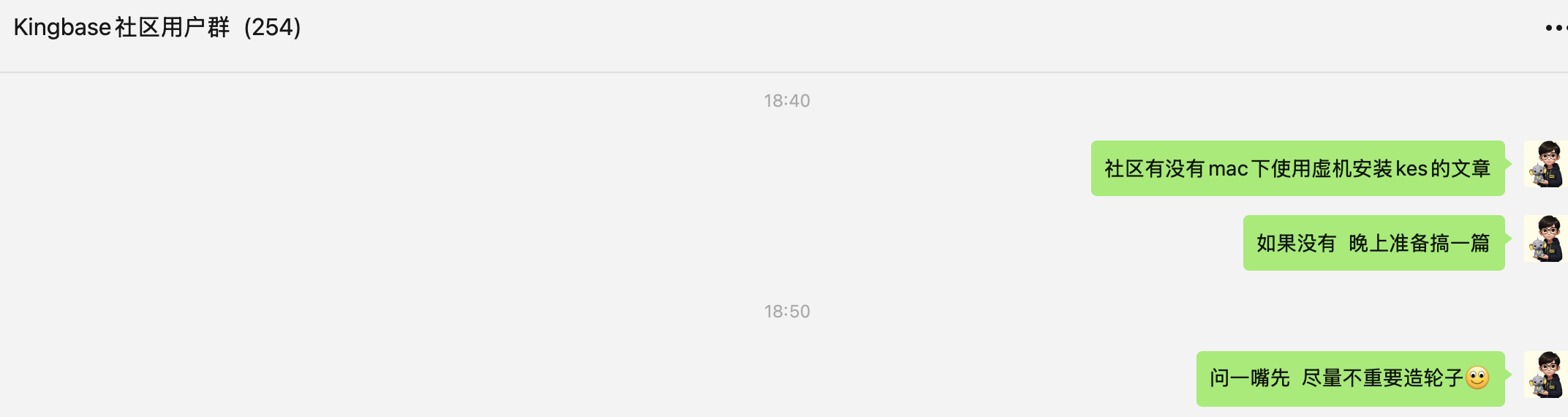Tap avatar beside 问一嘴先 message
The image size is (1568, 417).
tap(1545, 375)
